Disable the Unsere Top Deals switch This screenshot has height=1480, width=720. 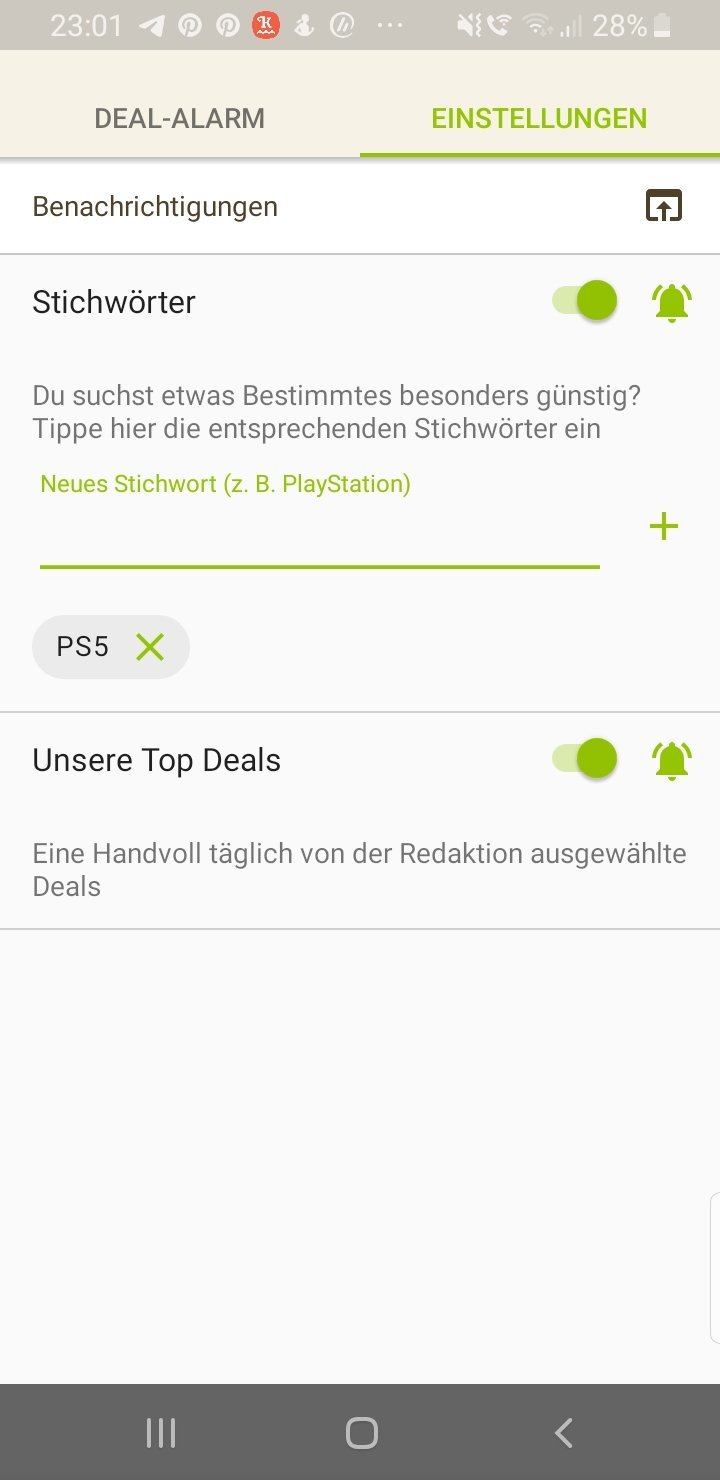click(585, 759)
